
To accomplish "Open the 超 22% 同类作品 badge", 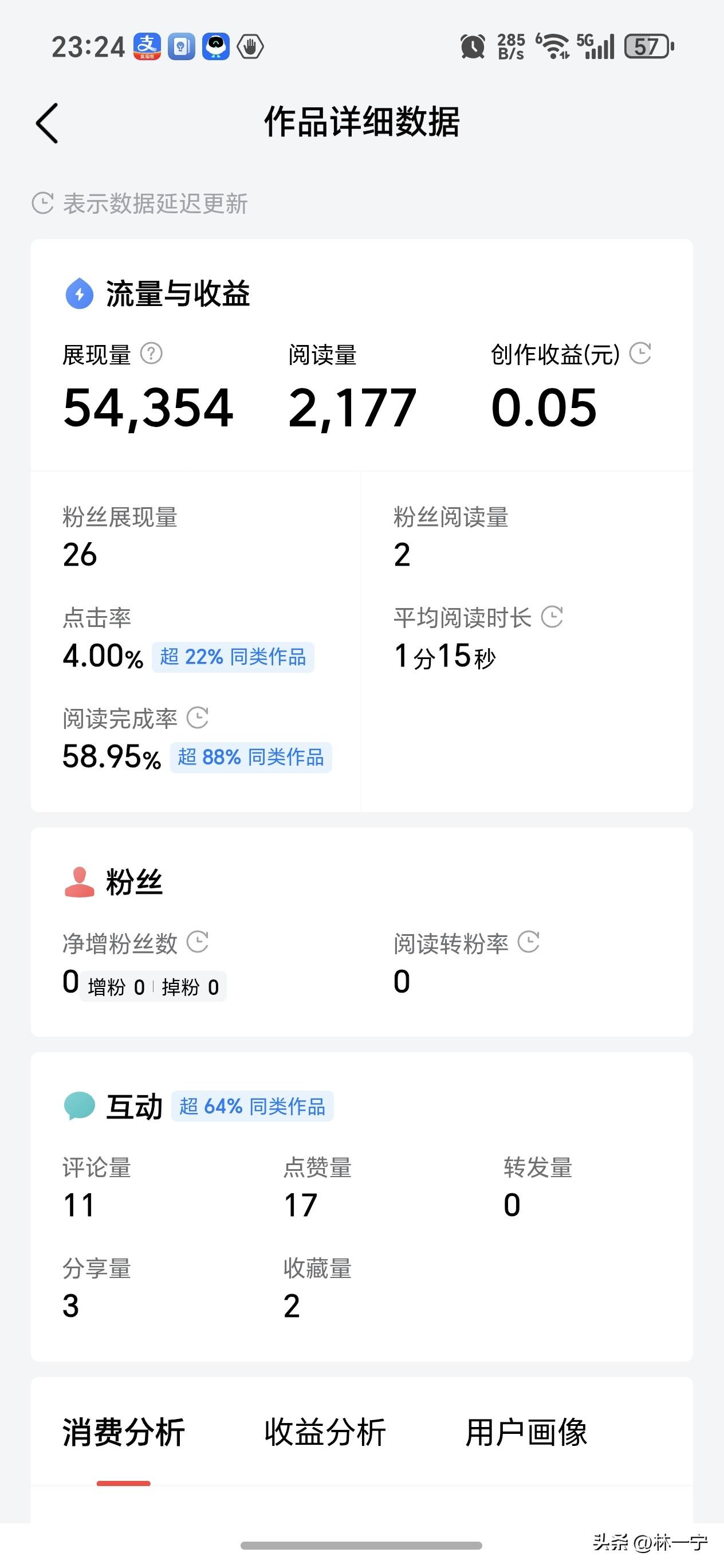I will [233, 657].
